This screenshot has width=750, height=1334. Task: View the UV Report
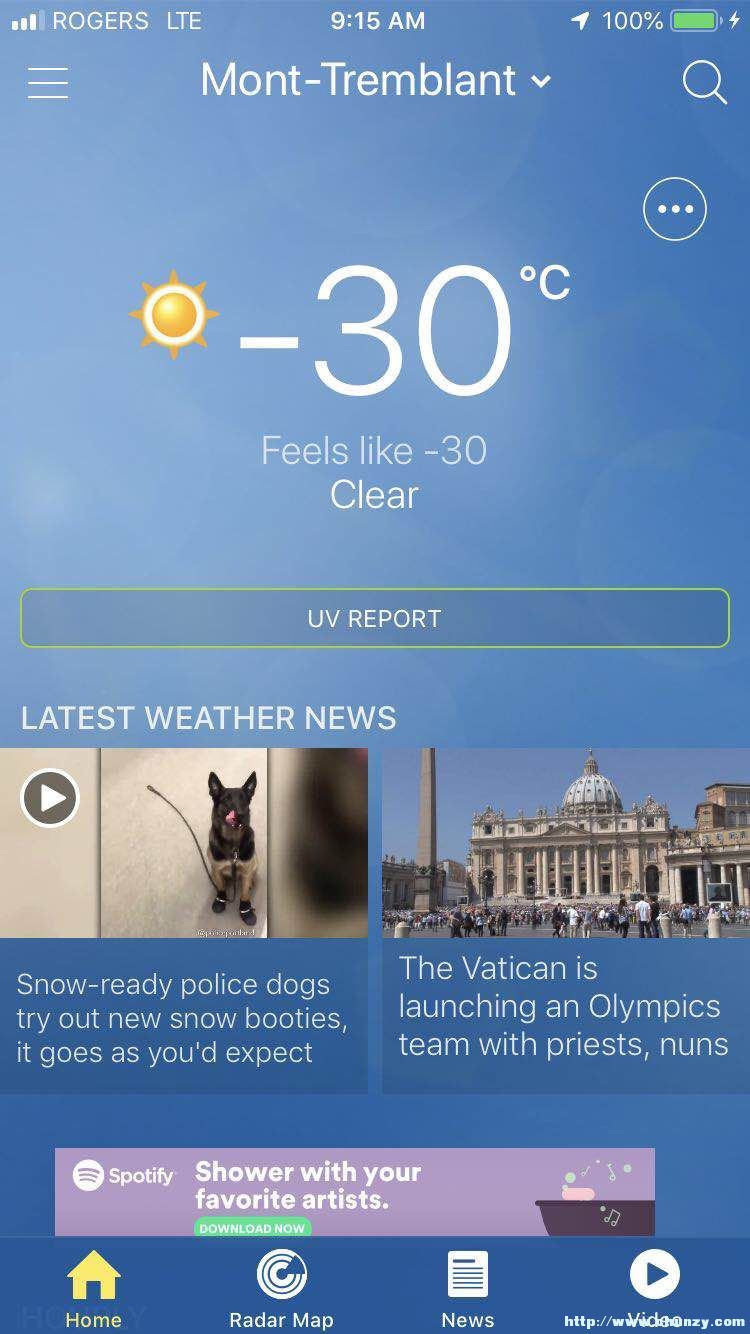pyautogui.click(x=375, y=618)
